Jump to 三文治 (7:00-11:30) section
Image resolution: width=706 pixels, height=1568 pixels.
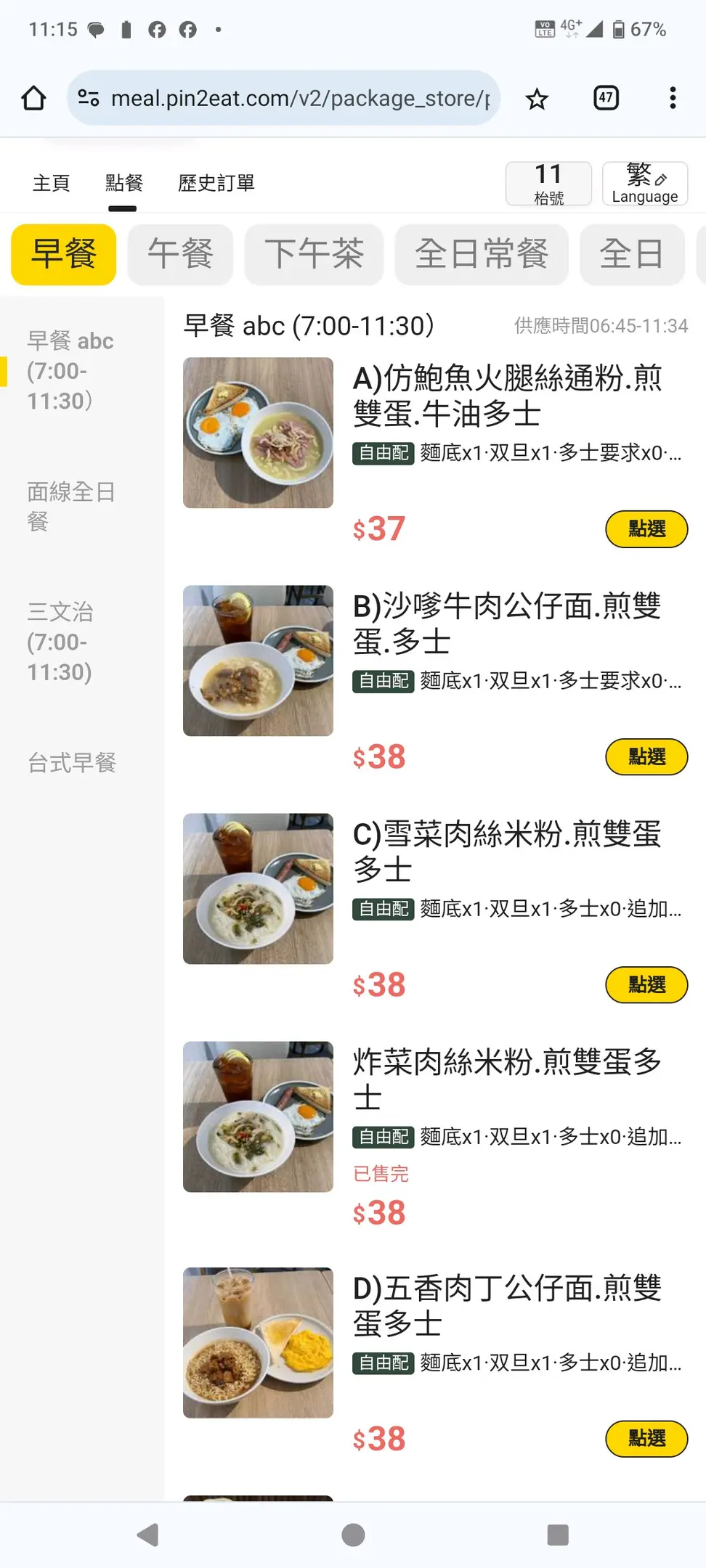pyautogui.click(x=60, y=642)
